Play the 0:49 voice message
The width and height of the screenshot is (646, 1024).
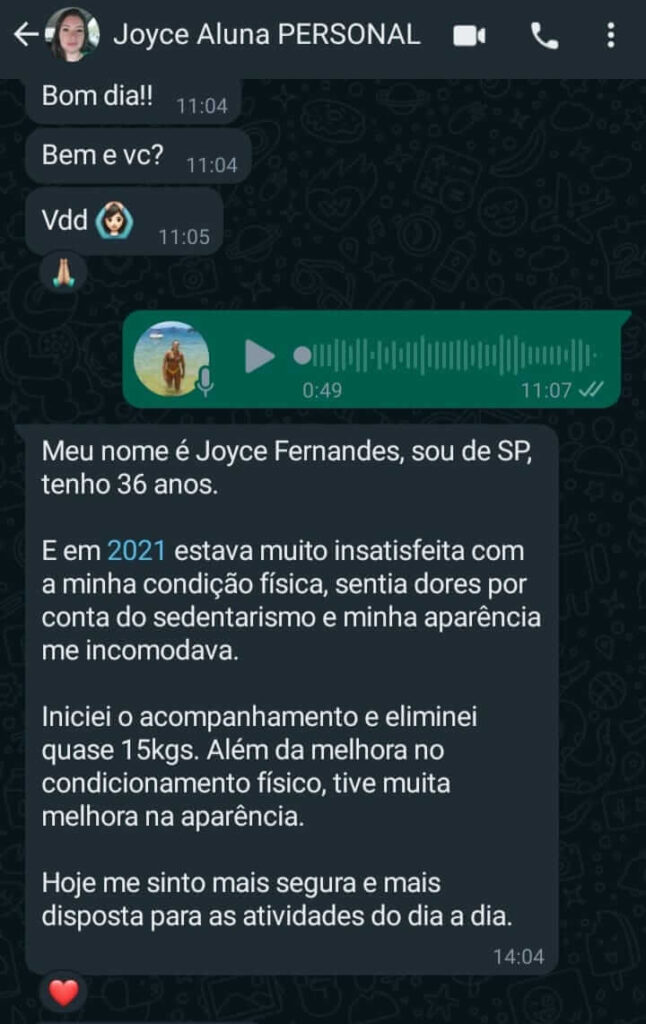pos(259,356)
